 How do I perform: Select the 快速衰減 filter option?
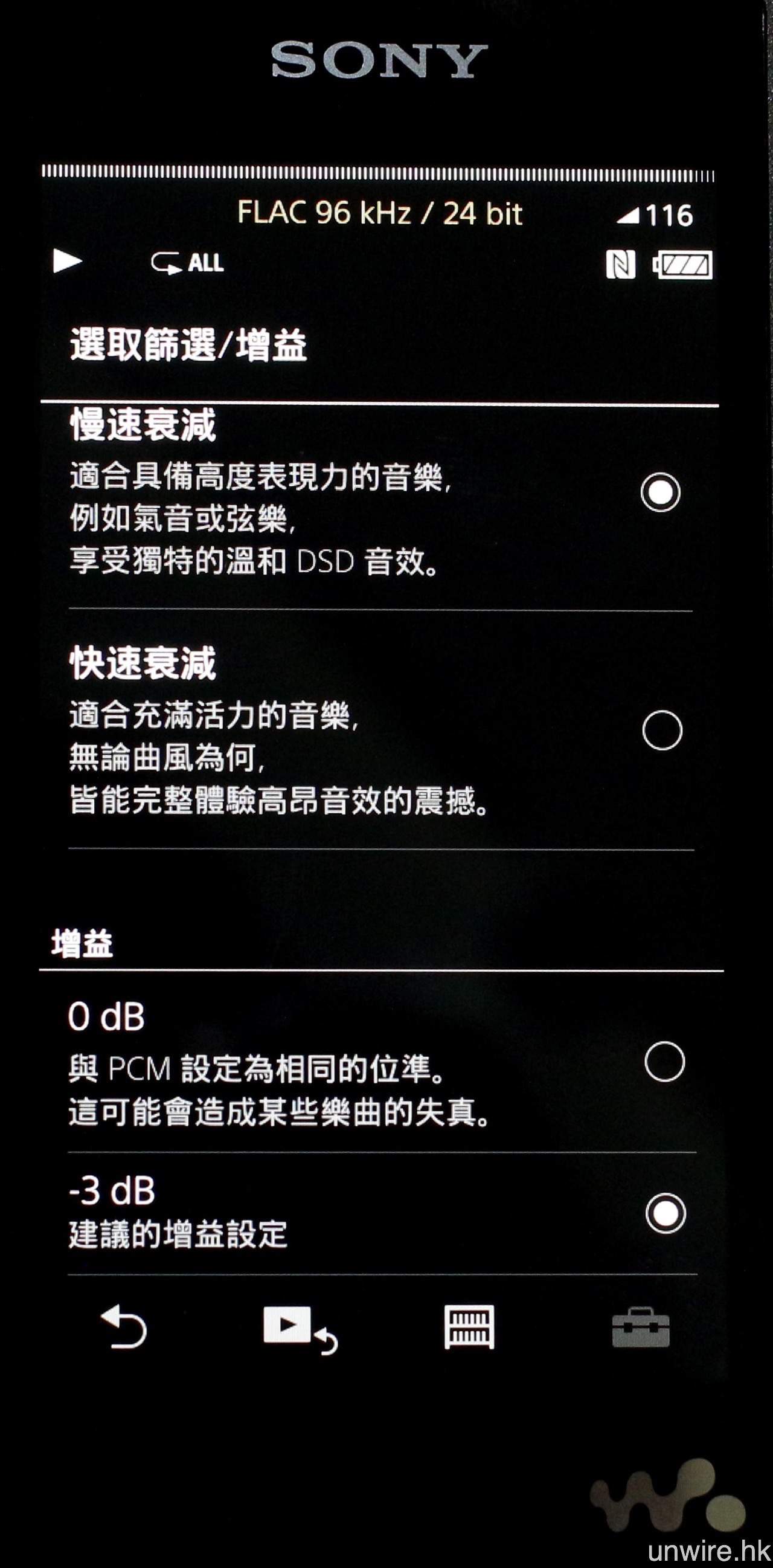662,730
